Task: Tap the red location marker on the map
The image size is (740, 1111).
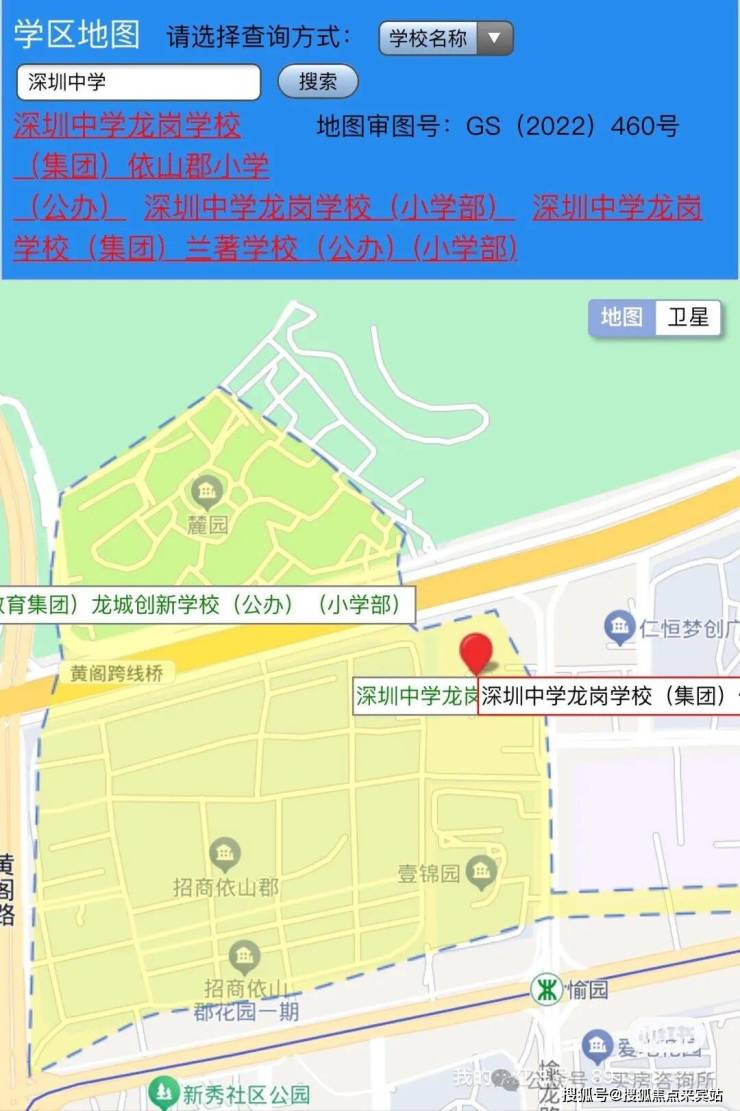Action: 476,653
